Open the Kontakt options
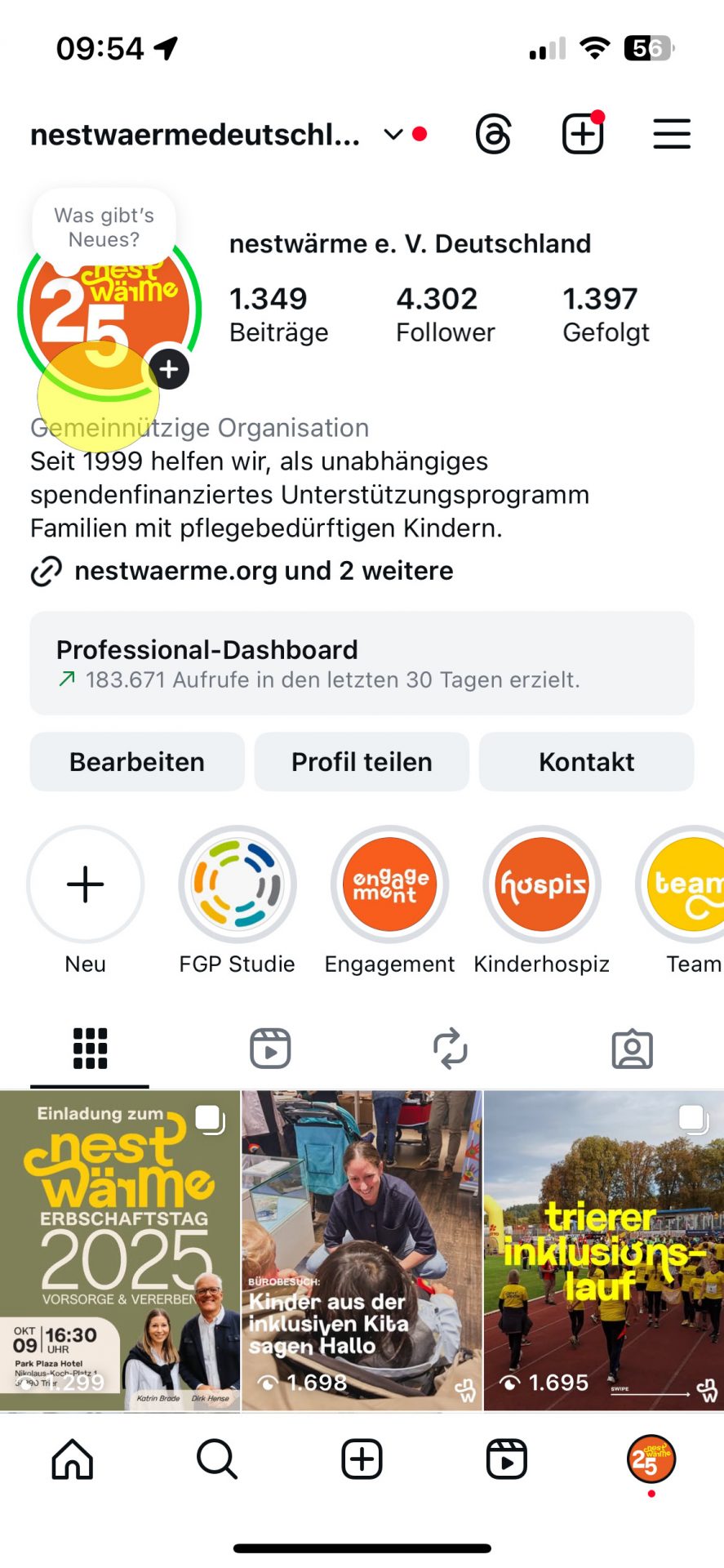724x1568 pixels. pos(586,762)
